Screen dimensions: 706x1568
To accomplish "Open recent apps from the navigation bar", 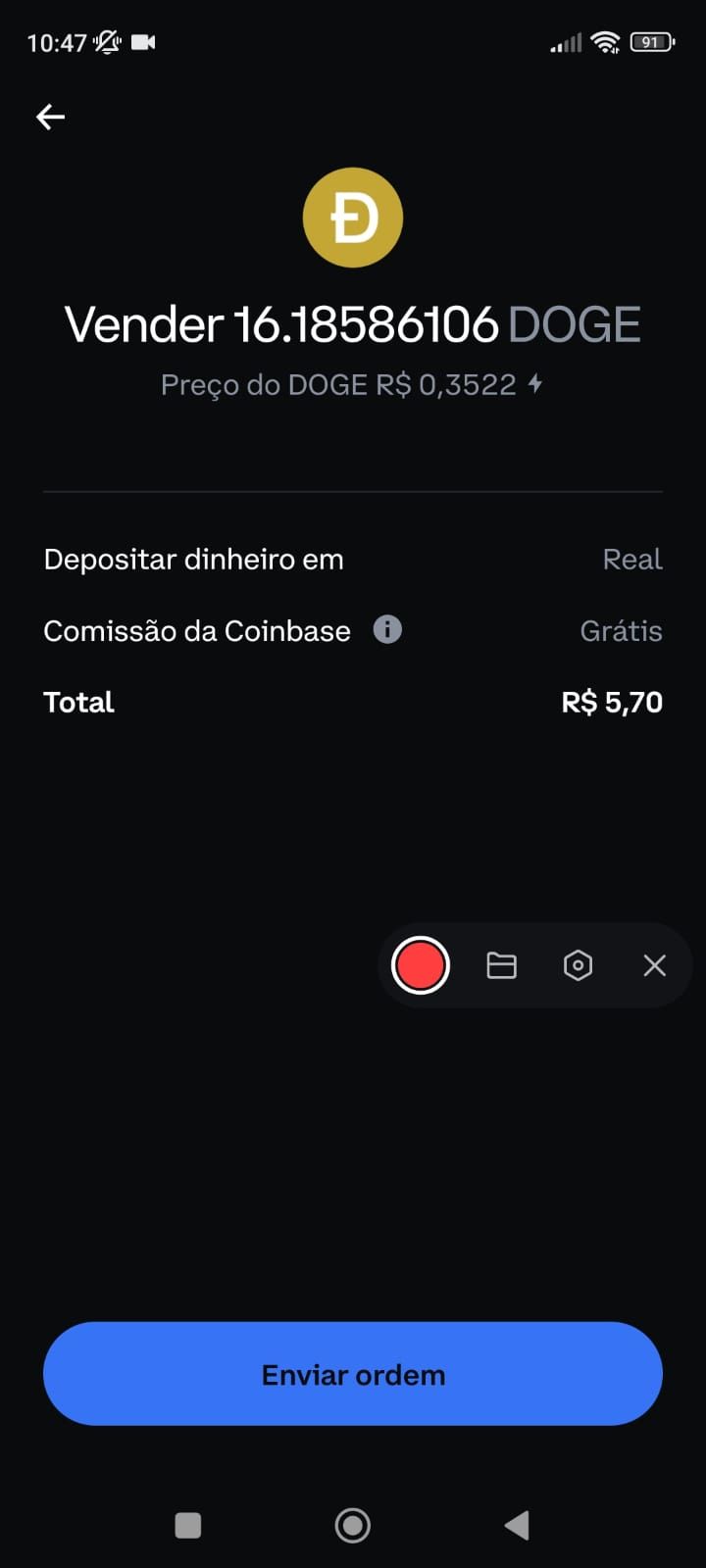I will click(x=187, y=1525).
